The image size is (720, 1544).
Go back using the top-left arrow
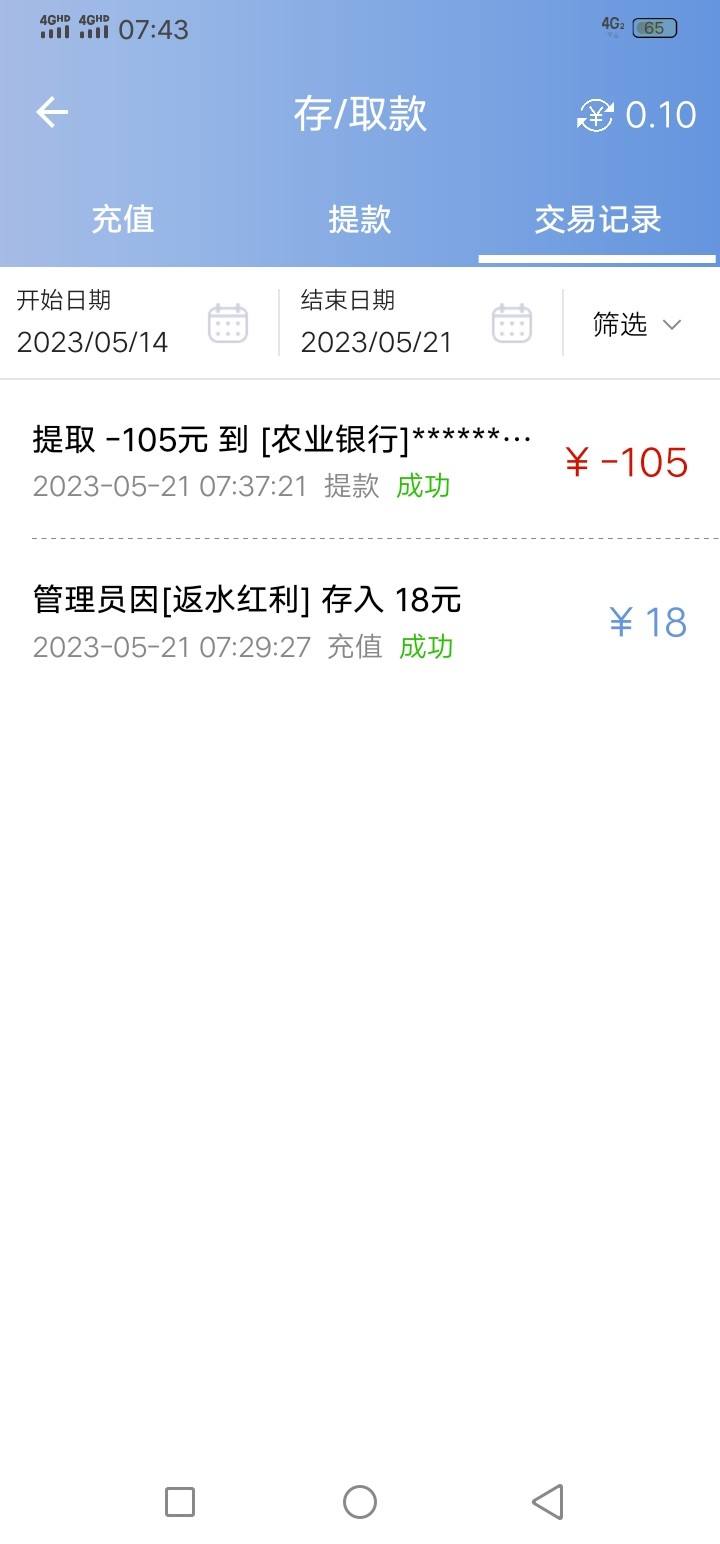(x=52, y=113)
